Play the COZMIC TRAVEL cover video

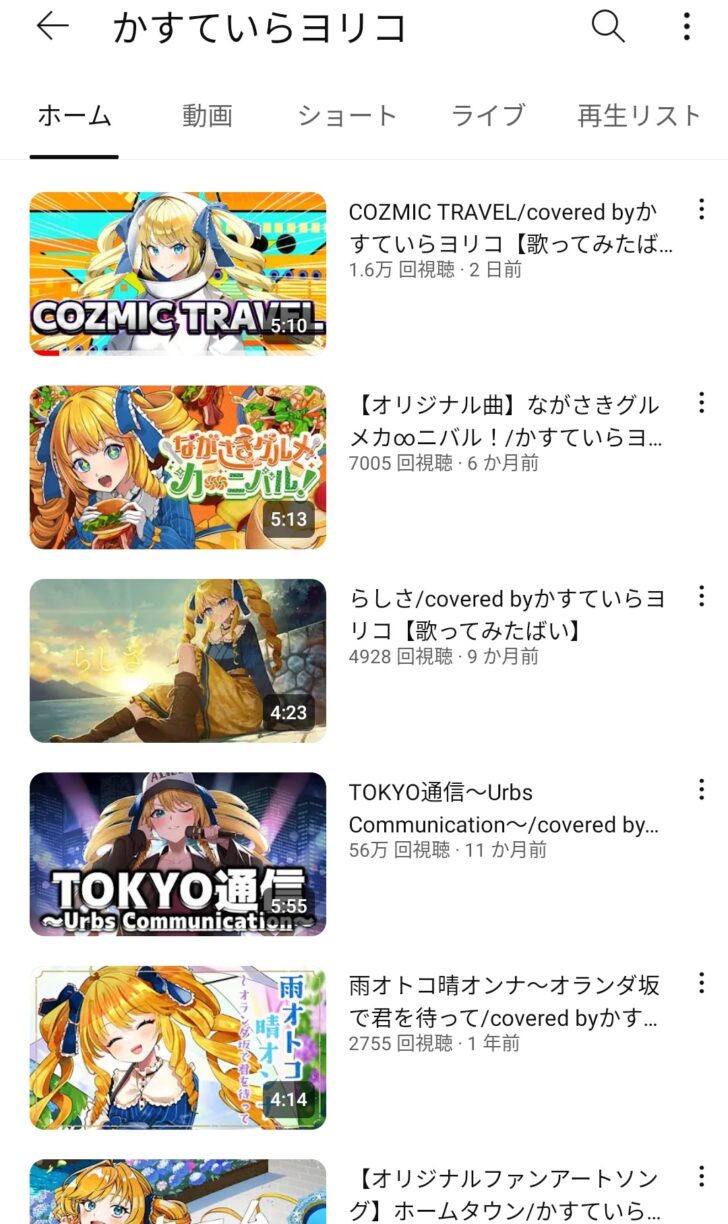[x=178, y=274]
